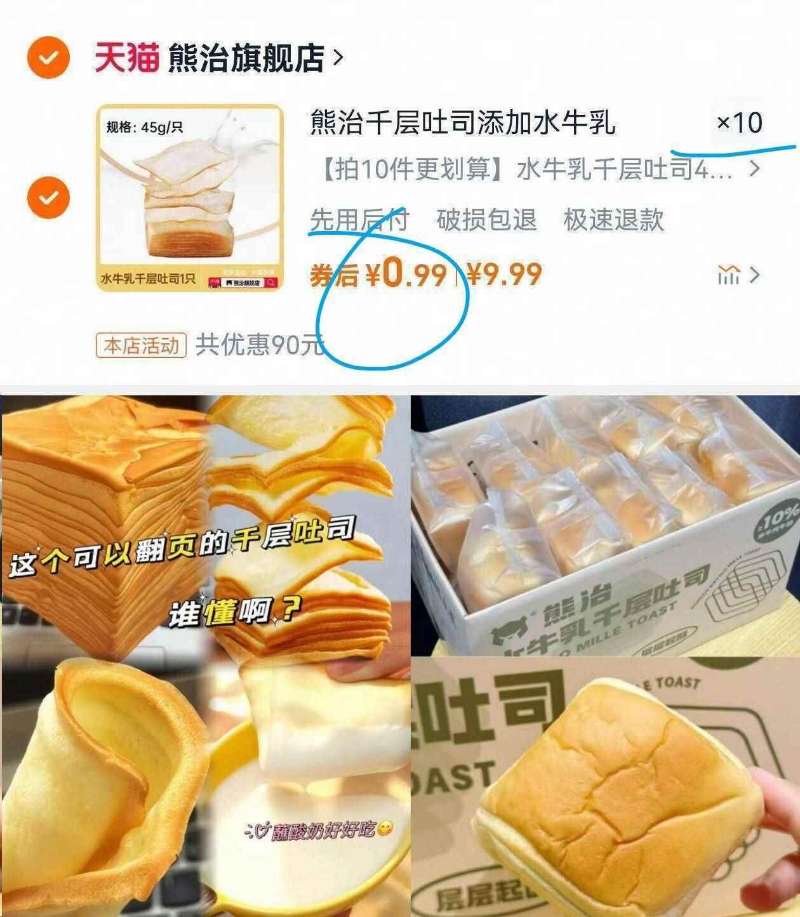This screenshot has width=800, height=917.
Task: Click the Tmall 天猫 brand logo
Action: click(x=127, y=57)
